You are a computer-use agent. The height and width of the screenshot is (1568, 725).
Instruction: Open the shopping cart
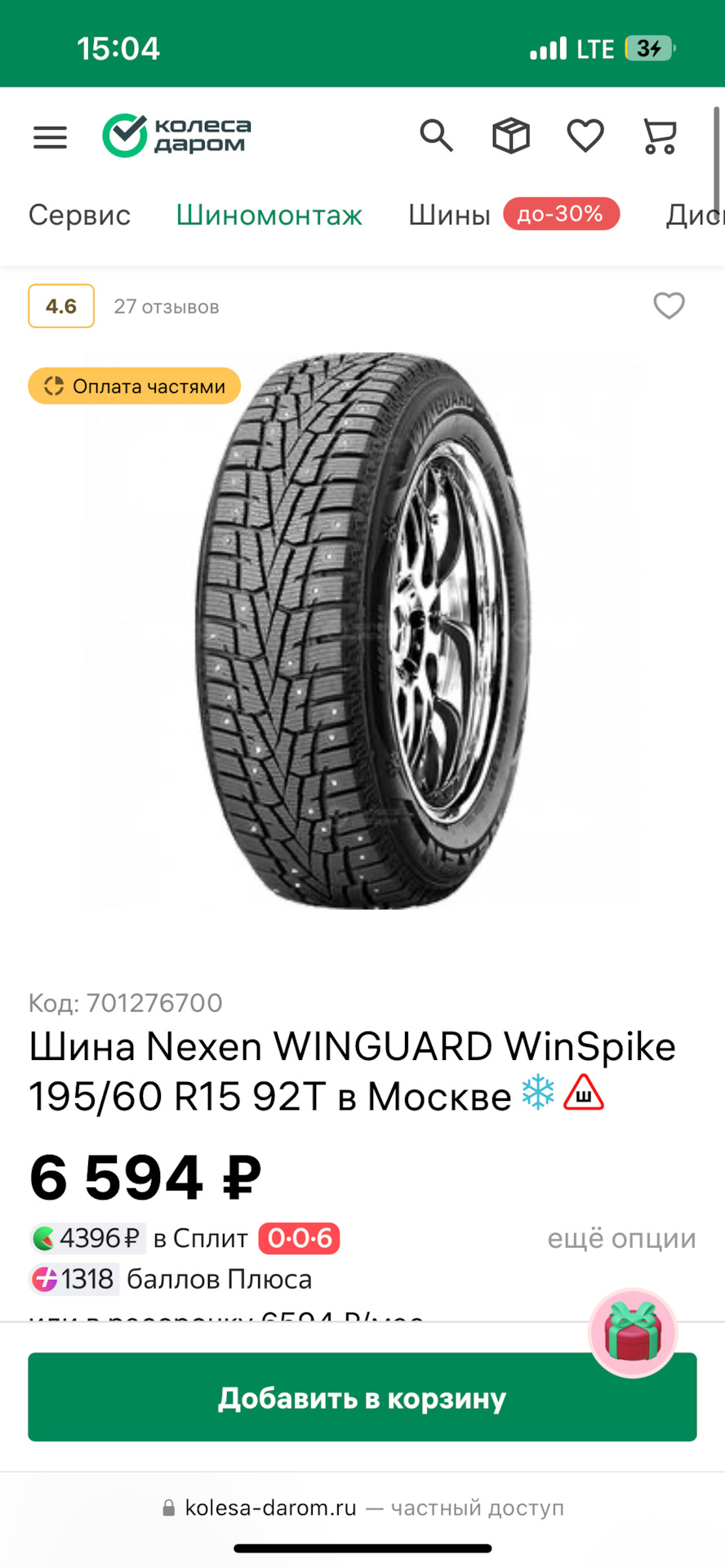click(660, 136)
